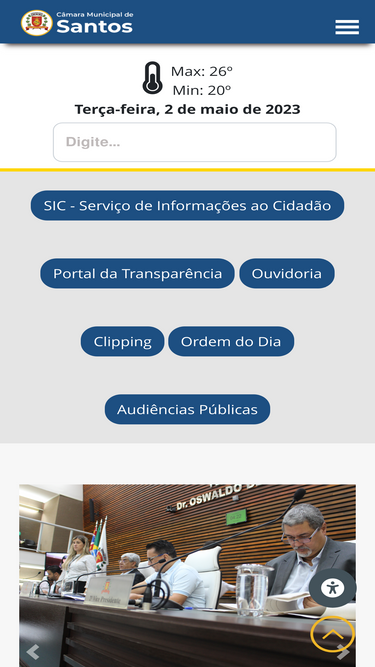Show the previous carousel photo

[x=33, y=652]
